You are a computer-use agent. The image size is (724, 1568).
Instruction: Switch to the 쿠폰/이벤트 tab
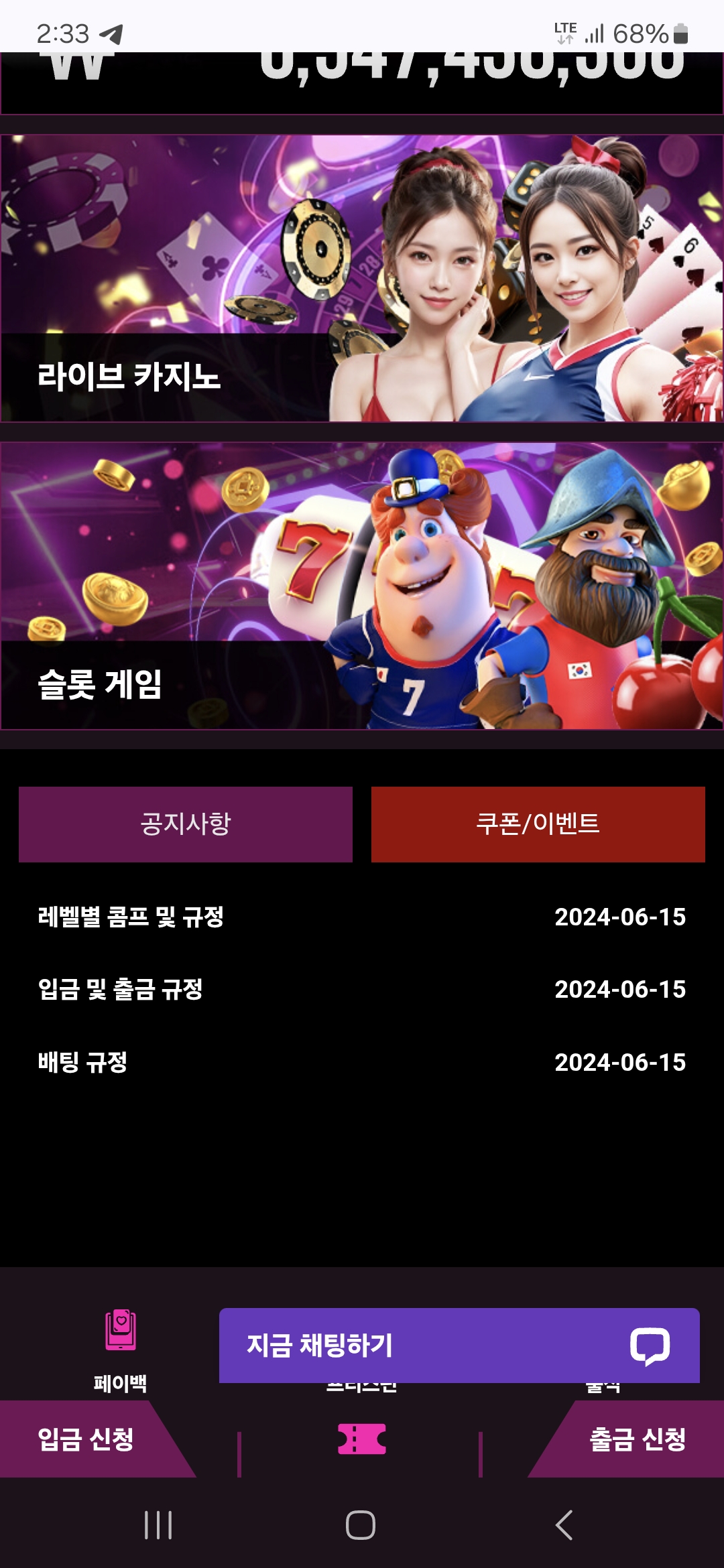(x=538, y=824)
